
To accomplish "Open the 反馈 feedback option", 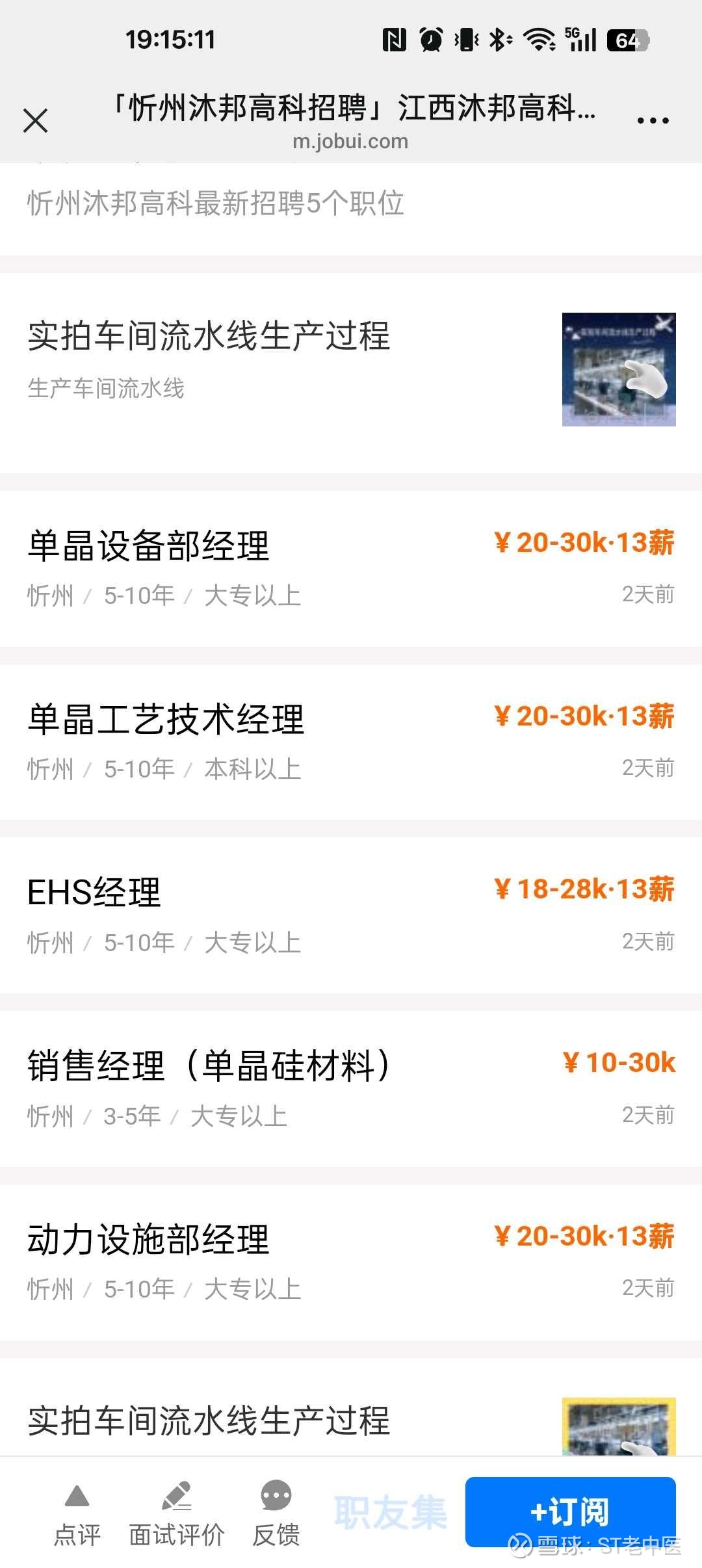I will tap(276, 1515).
